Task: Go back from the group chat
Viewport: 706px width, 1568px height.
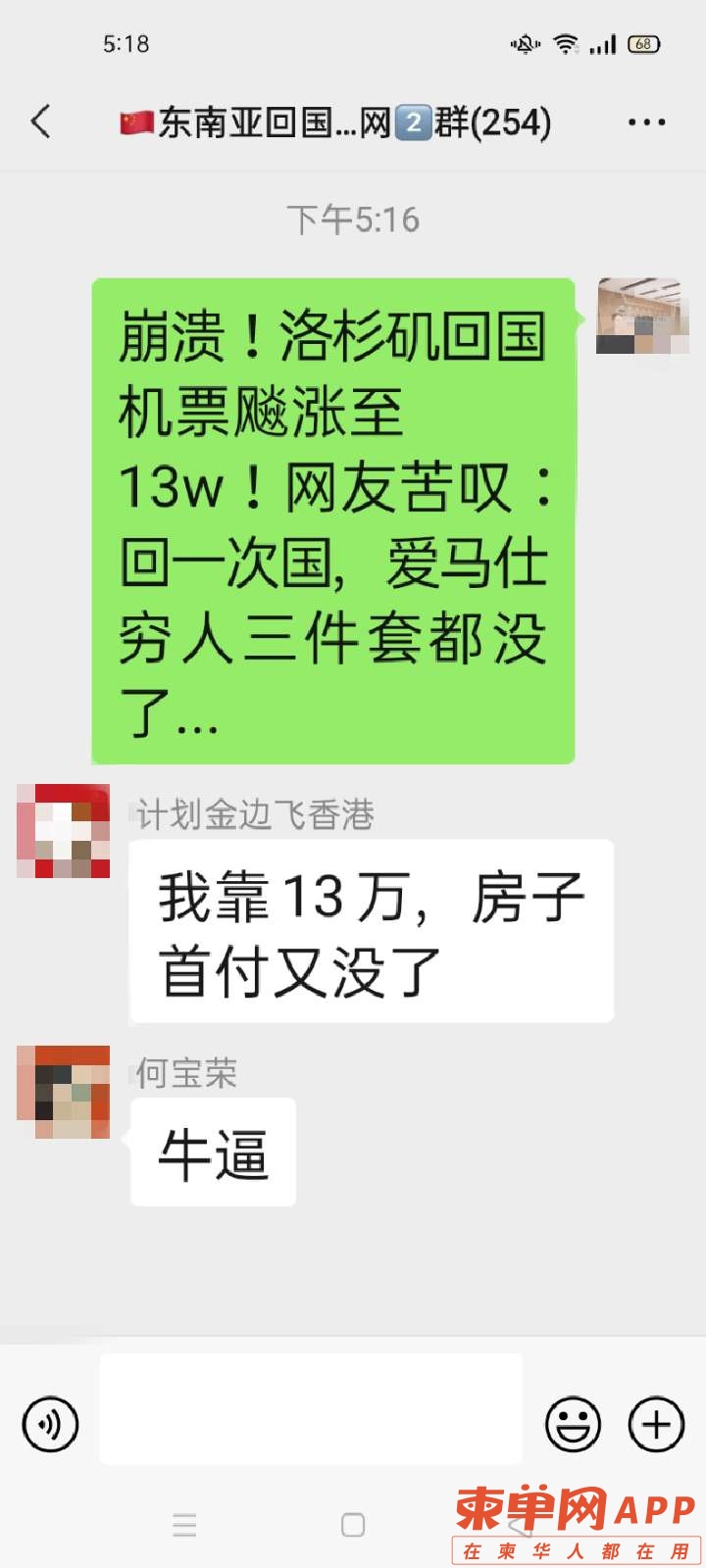Action: point(41,122)
